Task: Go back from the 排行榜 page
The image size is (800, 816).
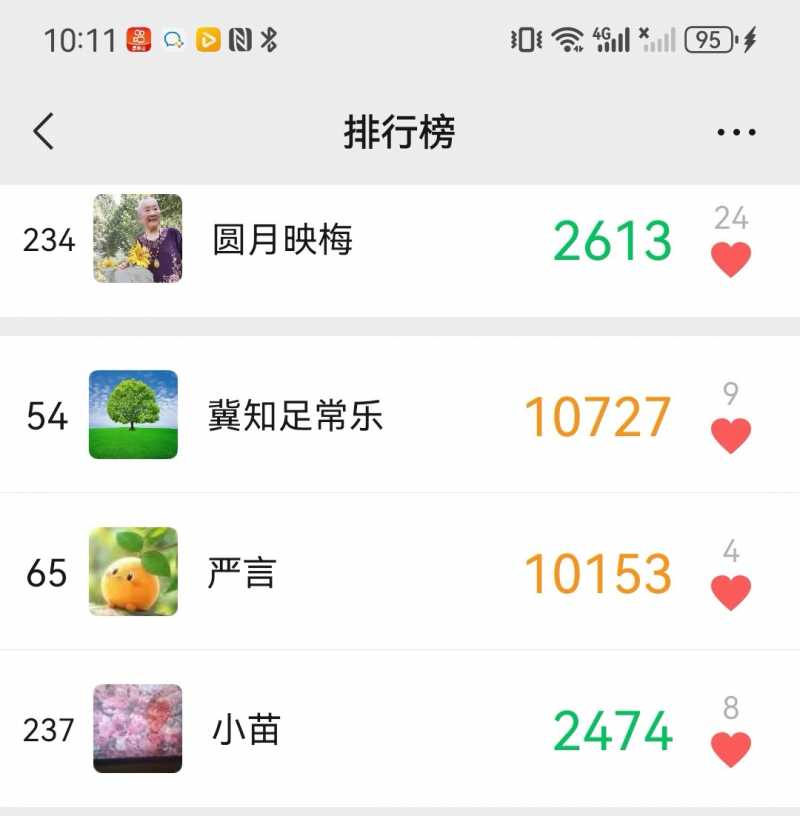Action: [x=44, y=132]
